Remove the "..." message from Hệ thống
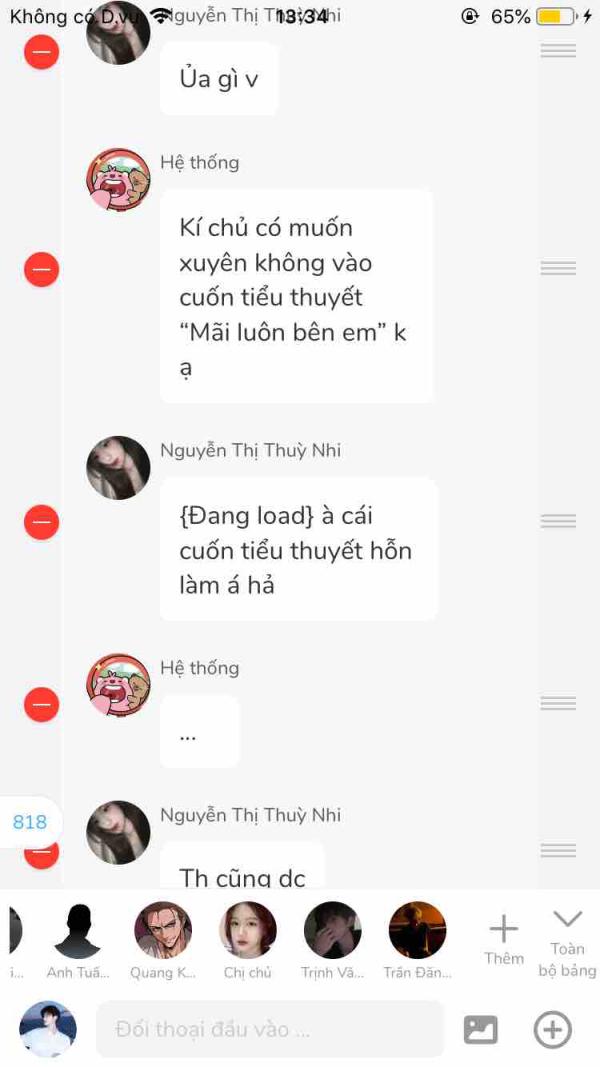Viewport: 600px width, 1067px height. [41, 704]
